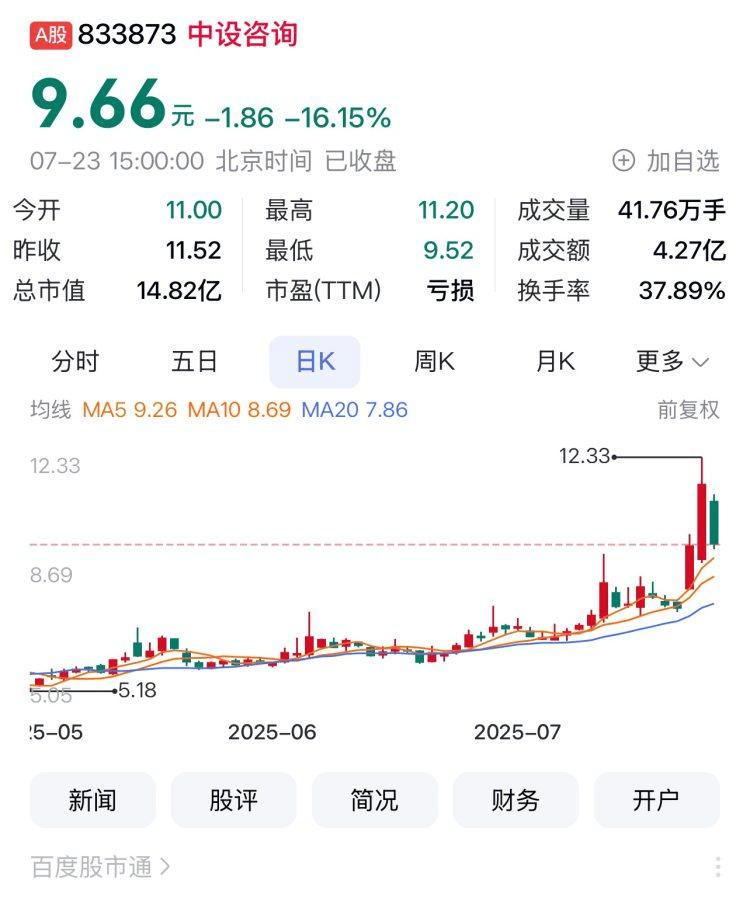Switch to the 分时 chart tab
Viewport: 750px width, 897px height.
[75, 361]
